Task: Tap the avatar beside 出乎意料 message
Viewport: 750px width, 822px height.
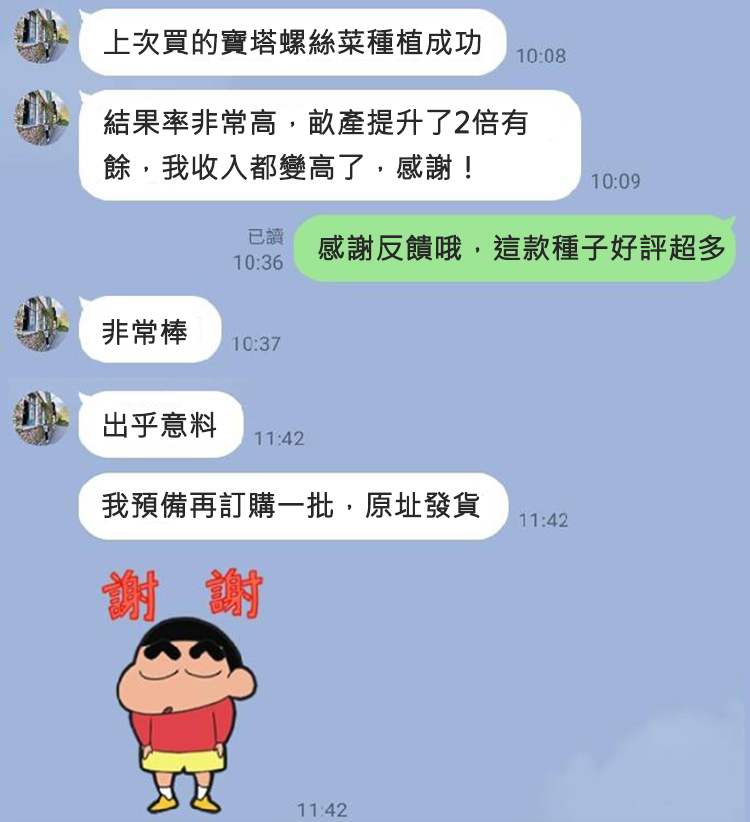Action: point(41,418)
